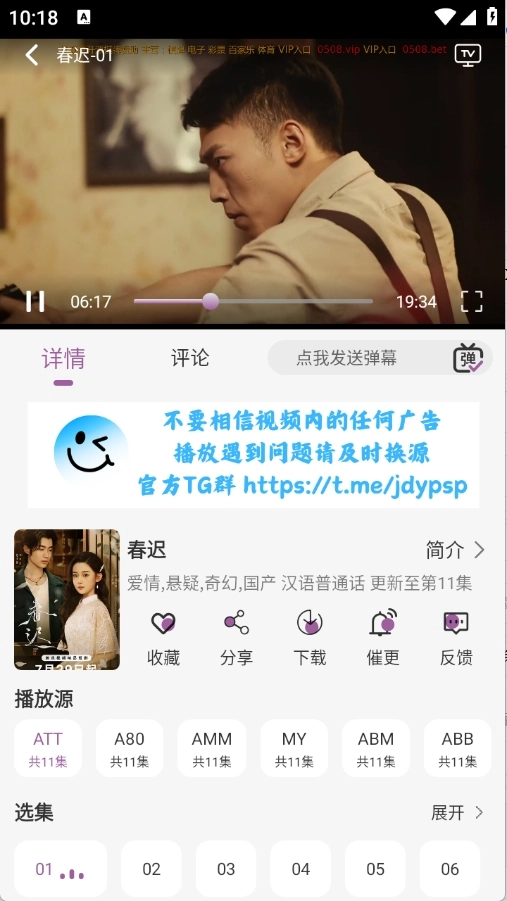This screenshot has height=901, width=507.
Task: Play episode 03
Action: coord(226,869)
